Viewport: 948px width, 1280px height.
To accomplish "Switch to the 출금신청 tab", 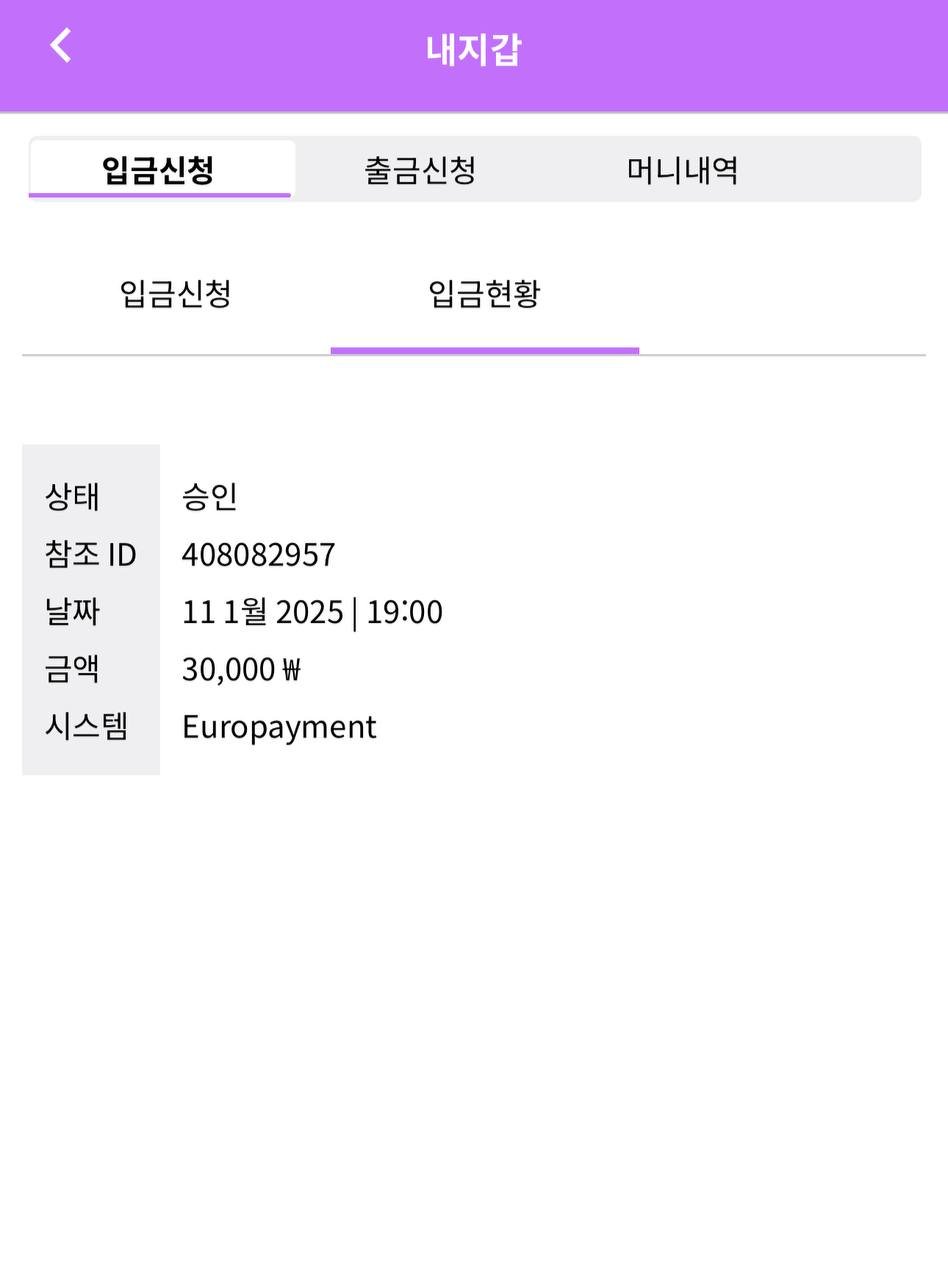I will pyautogui.click(x=420, y=169).
